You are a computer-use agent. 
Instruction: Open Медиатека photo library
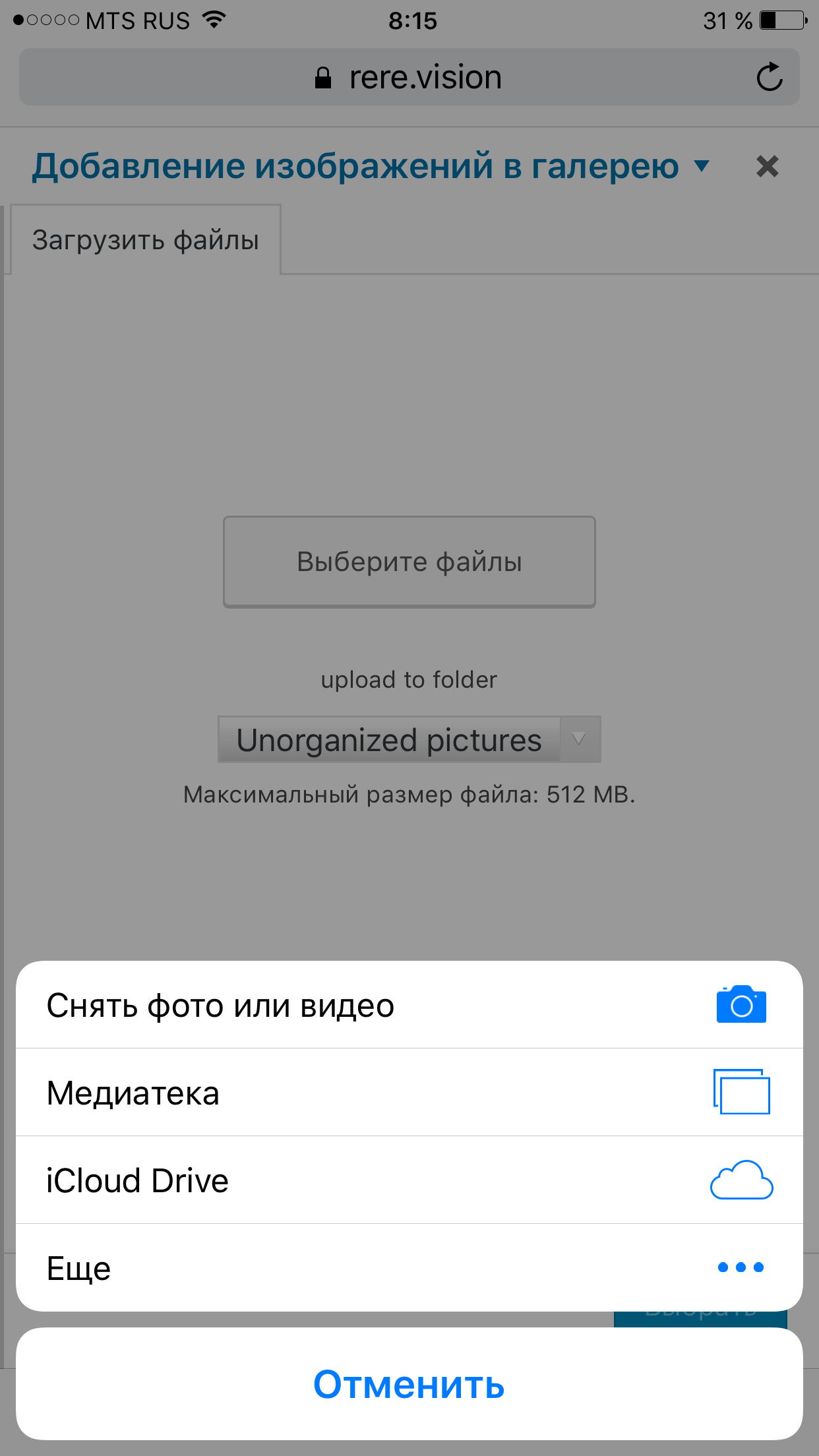[x=409, y=1093]
